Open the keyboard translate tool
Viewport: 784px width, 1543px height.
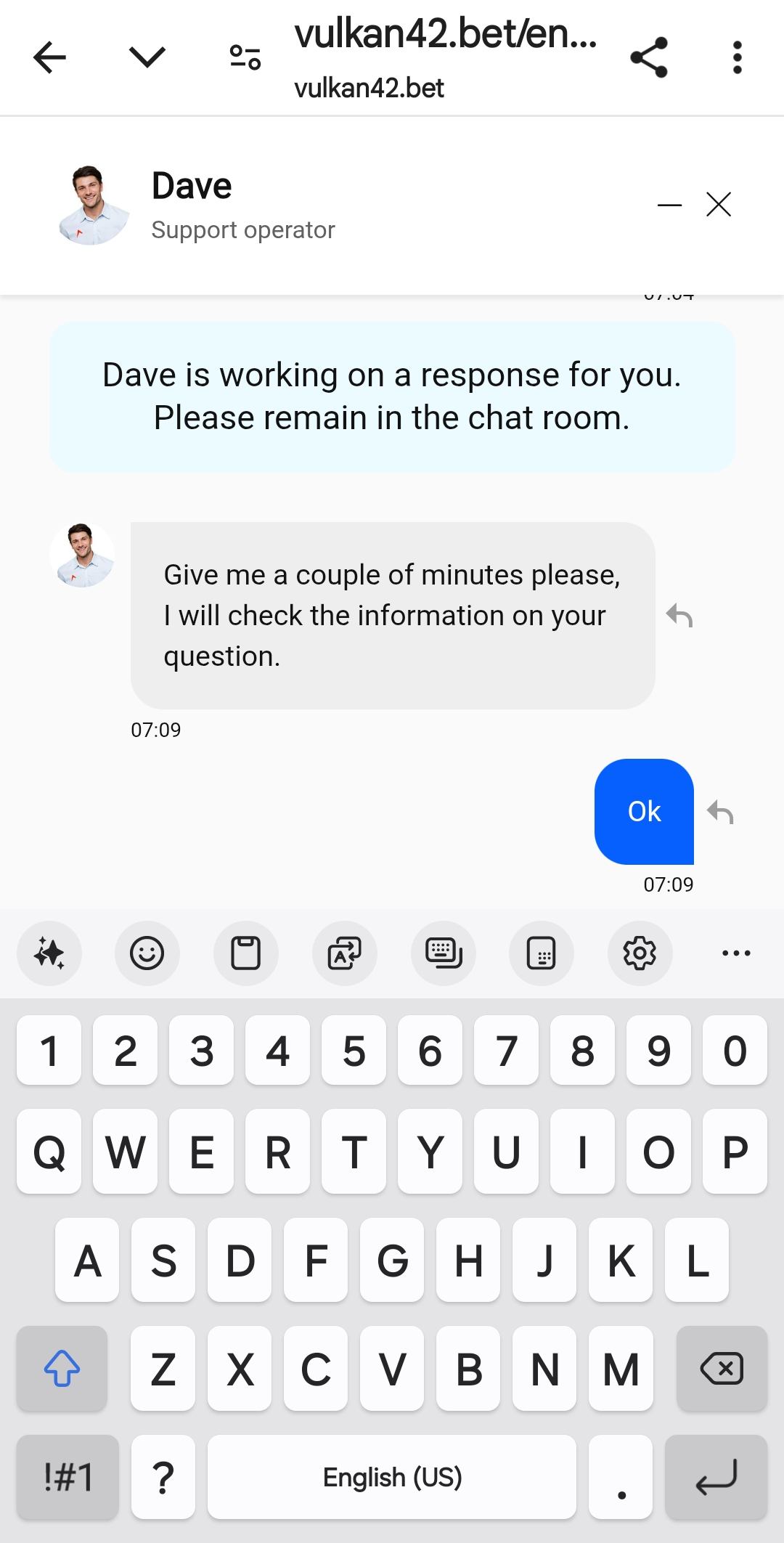(x=344, y=953)
